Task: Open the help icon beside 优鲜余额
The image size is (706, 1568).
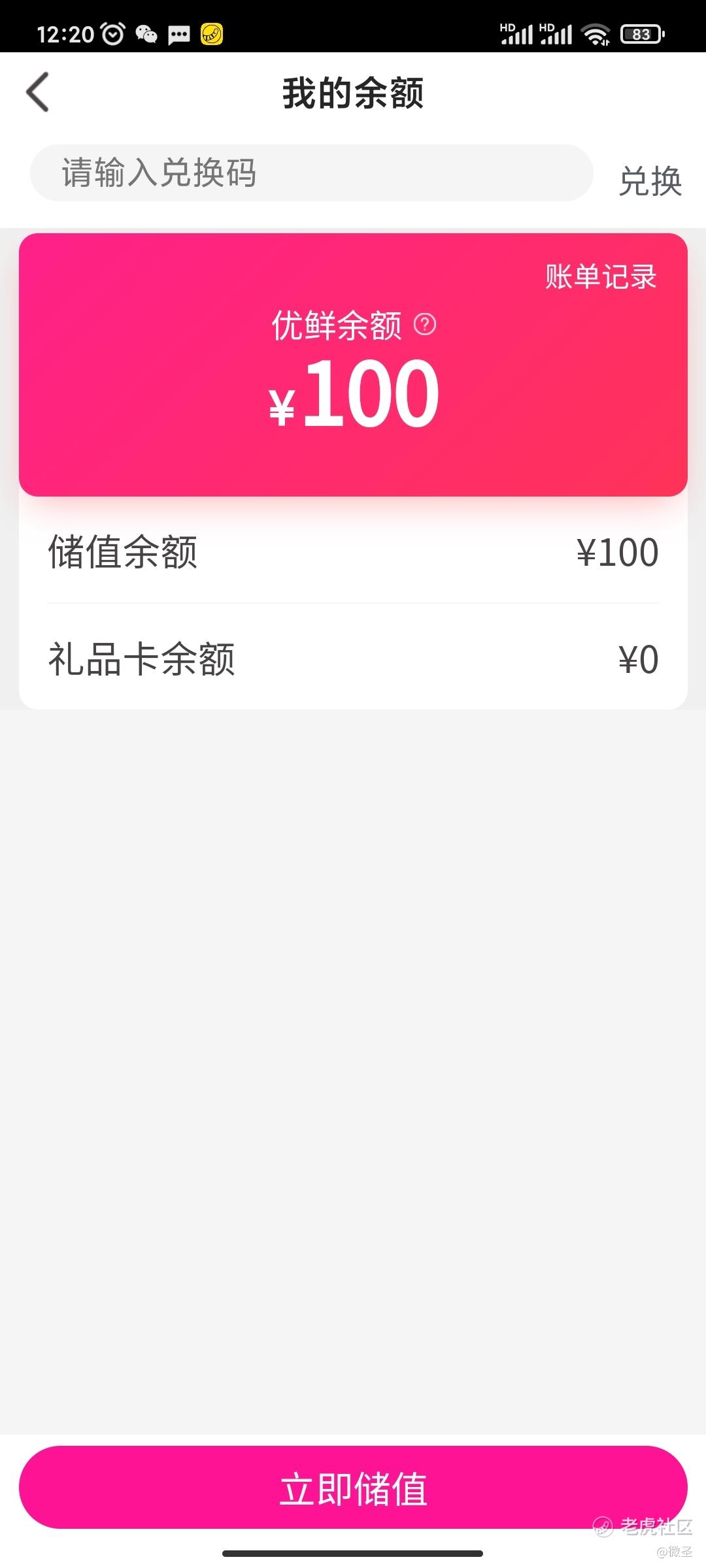Action: point(425,324)
